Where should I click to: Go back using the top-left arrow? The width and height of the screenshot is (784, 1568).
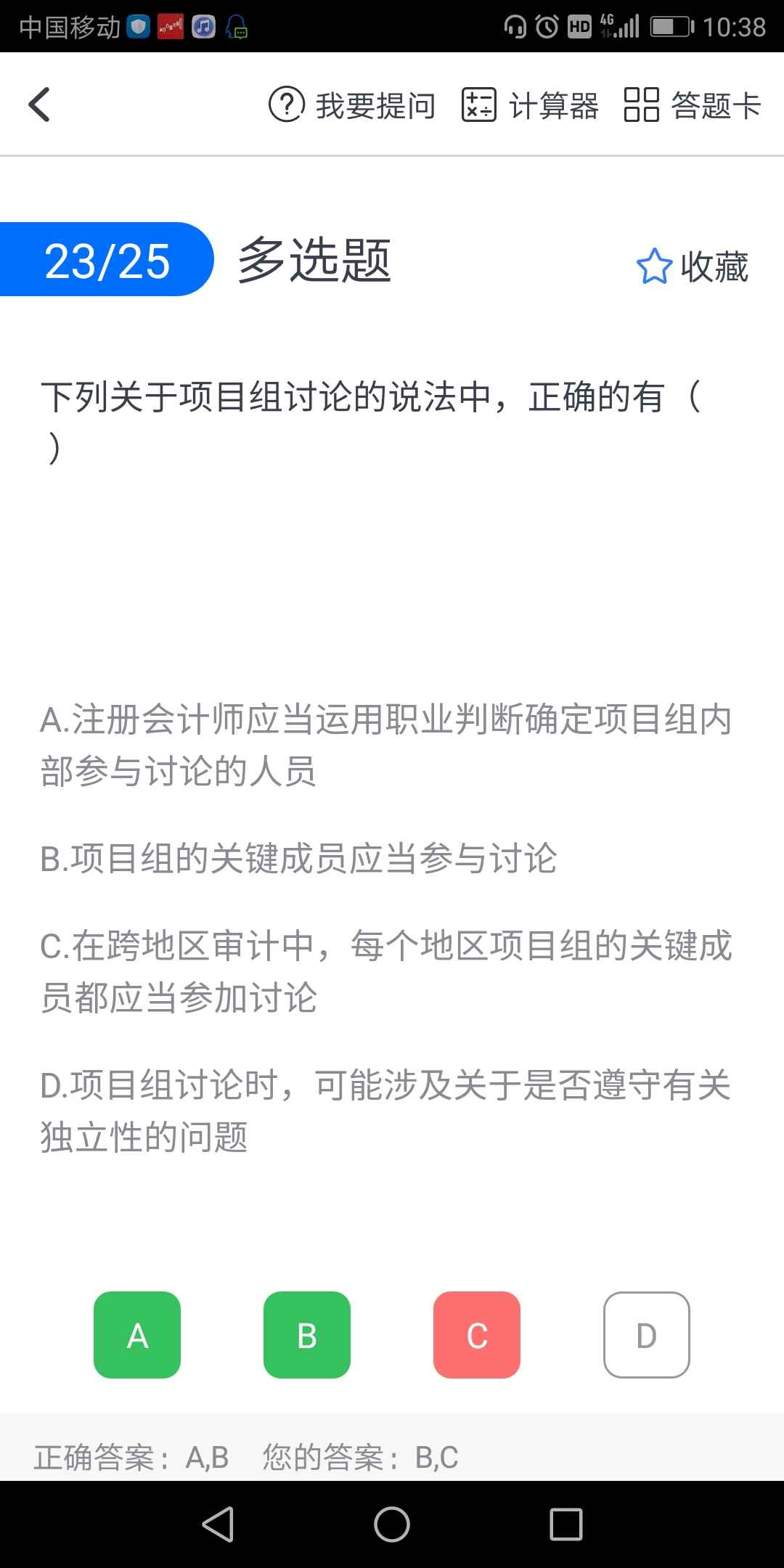[x=40, y=105]
